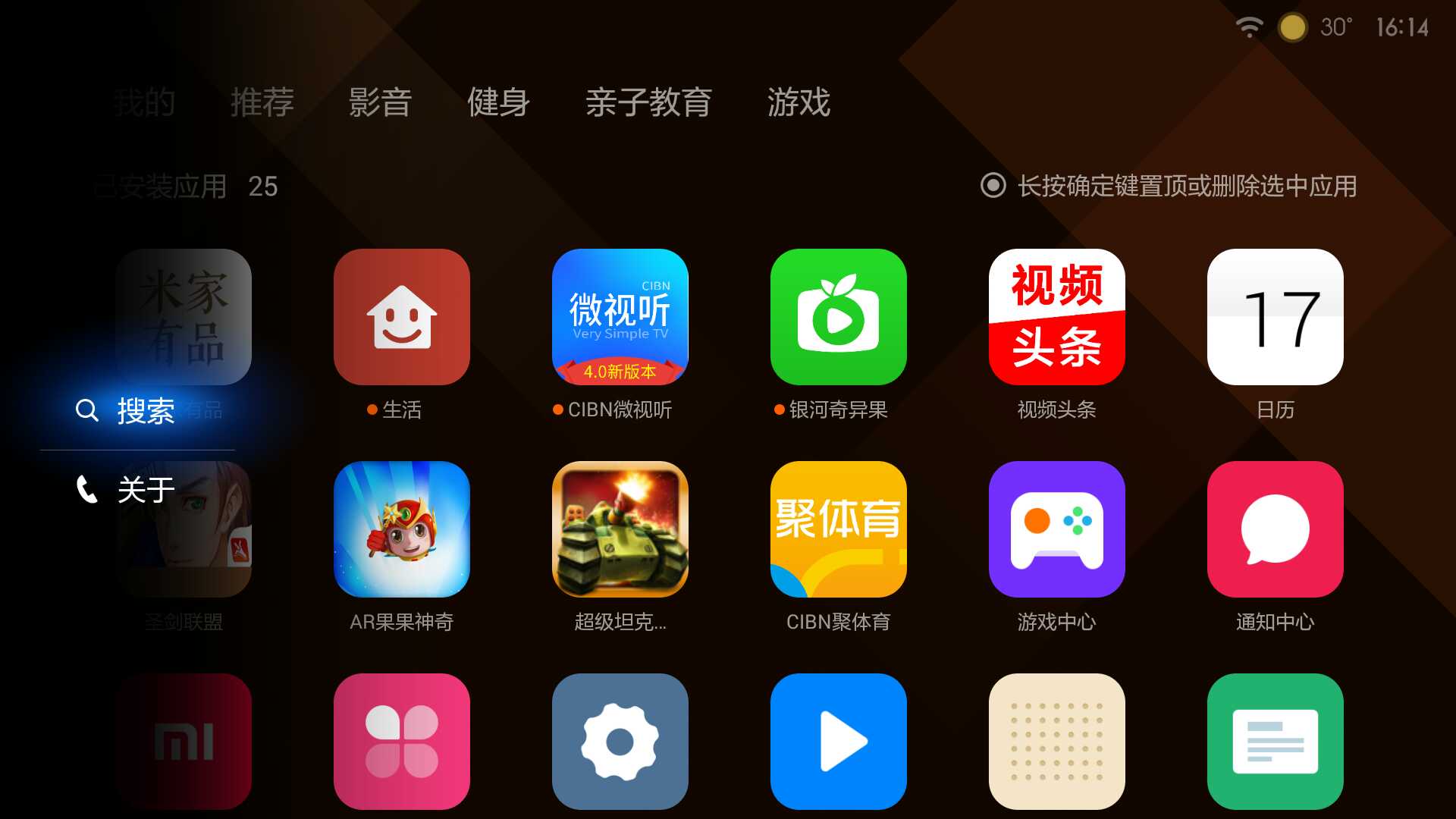Switch to the 影音 tab
Image resolution: width=1456 pixels, height=819 pixels.
coord(380,102)
